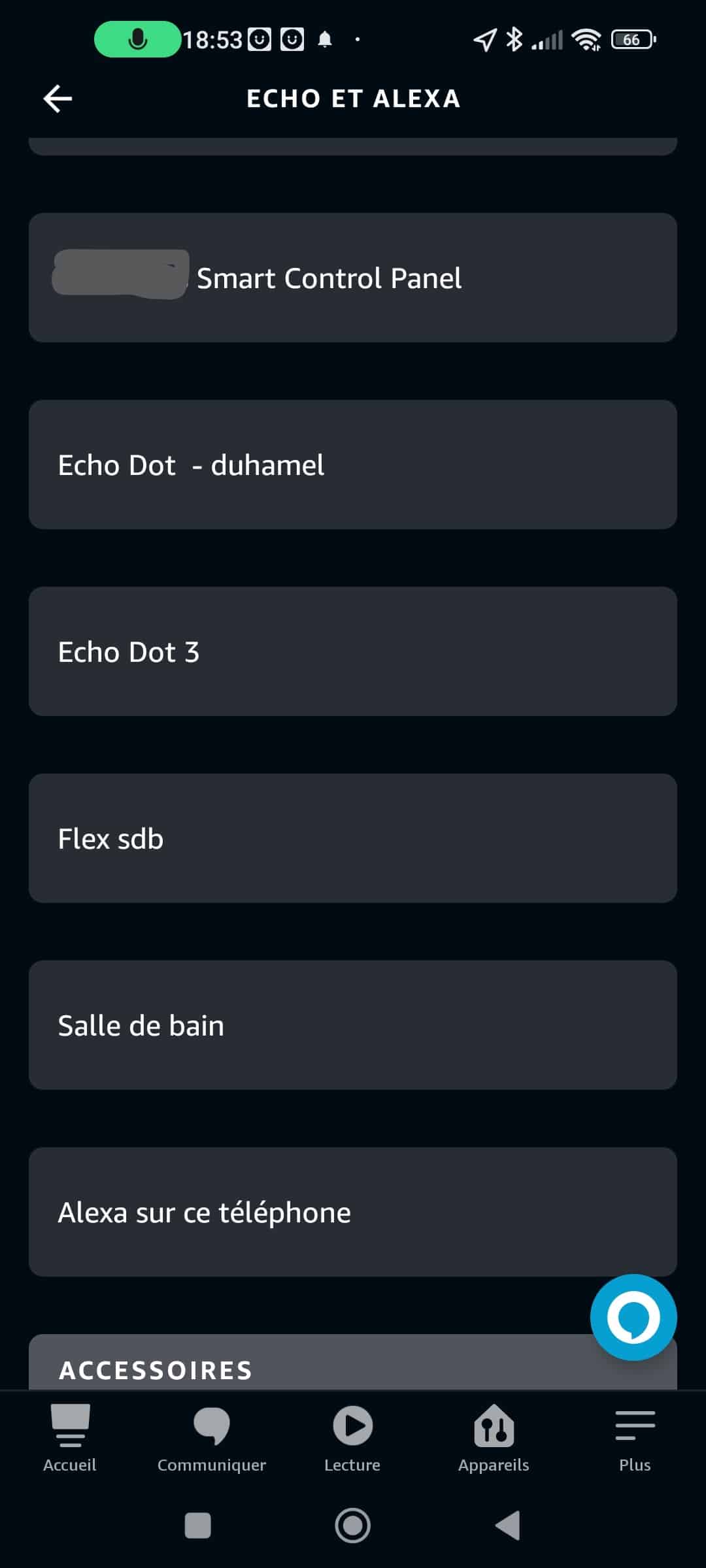Open the Plus menu tab
The image size is (706, 1568).
point(635,1439)
